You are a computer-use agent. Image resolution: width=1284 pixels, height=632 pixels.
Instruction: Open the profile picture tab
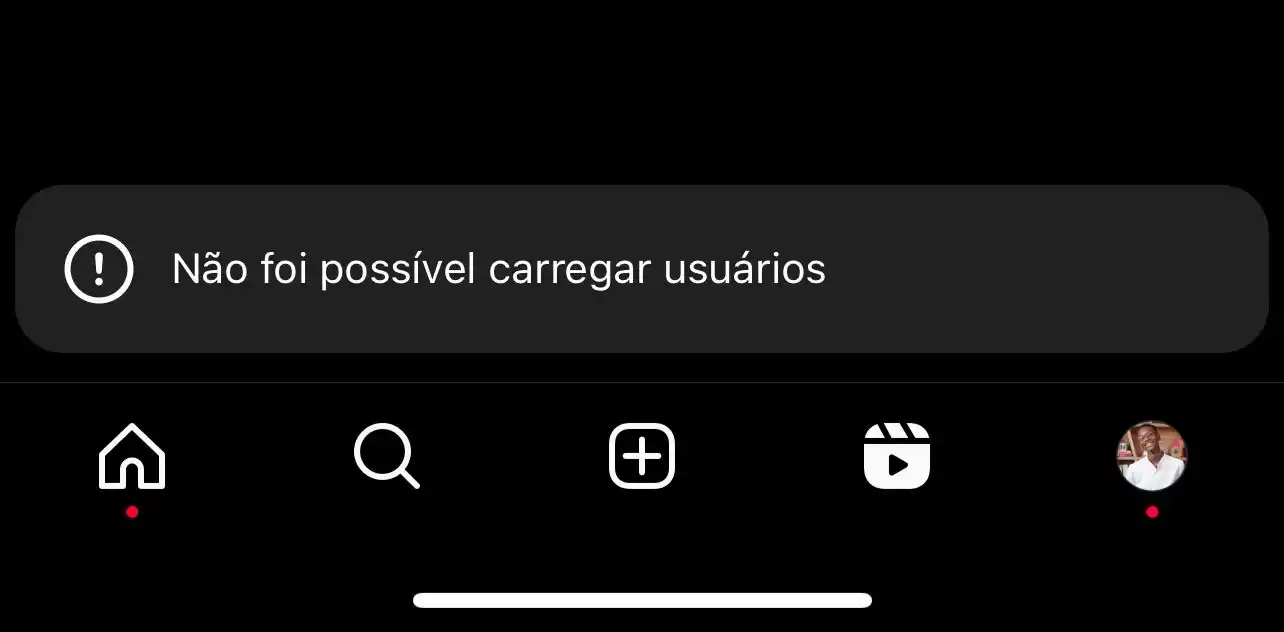click(1152, 456)
